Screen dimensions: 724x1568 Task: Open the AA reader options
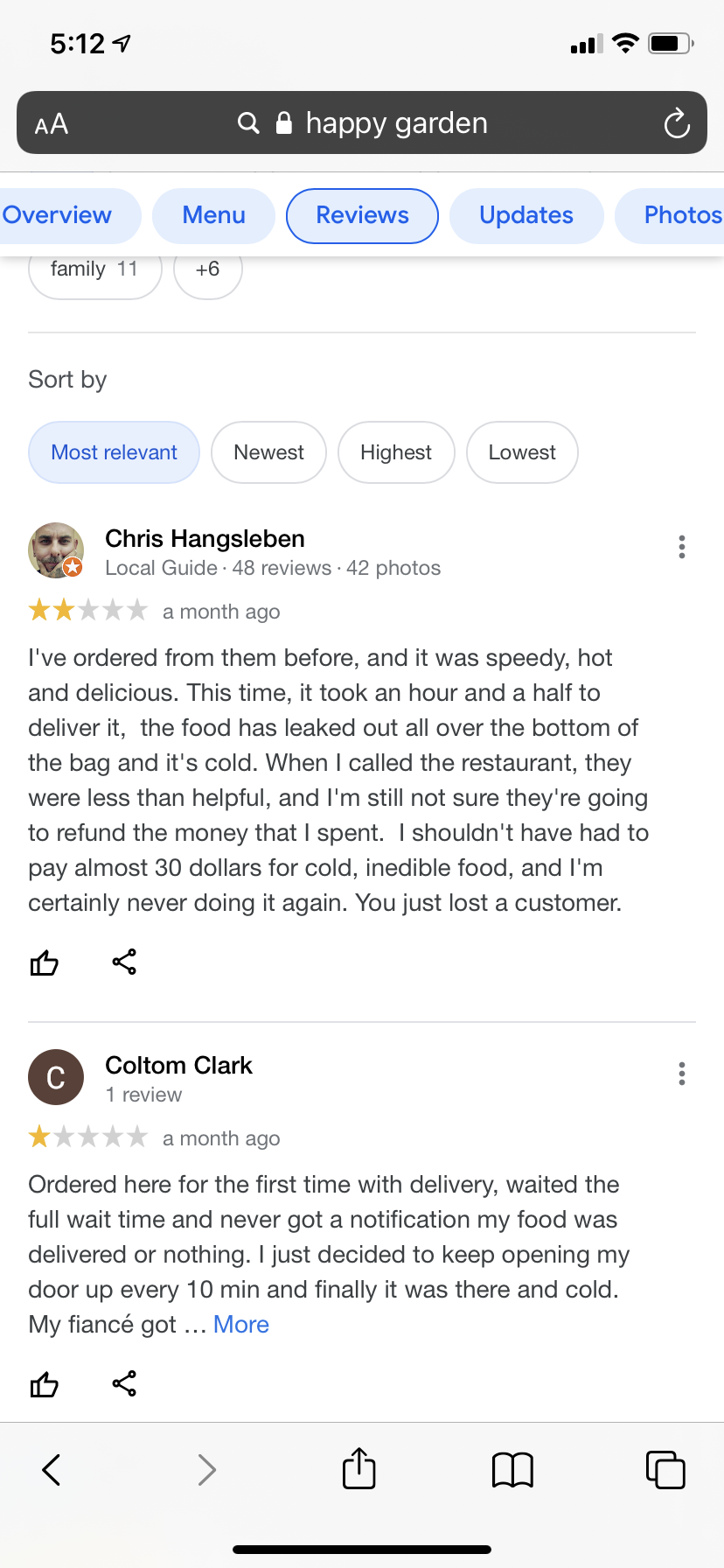(x=52, y=123)
